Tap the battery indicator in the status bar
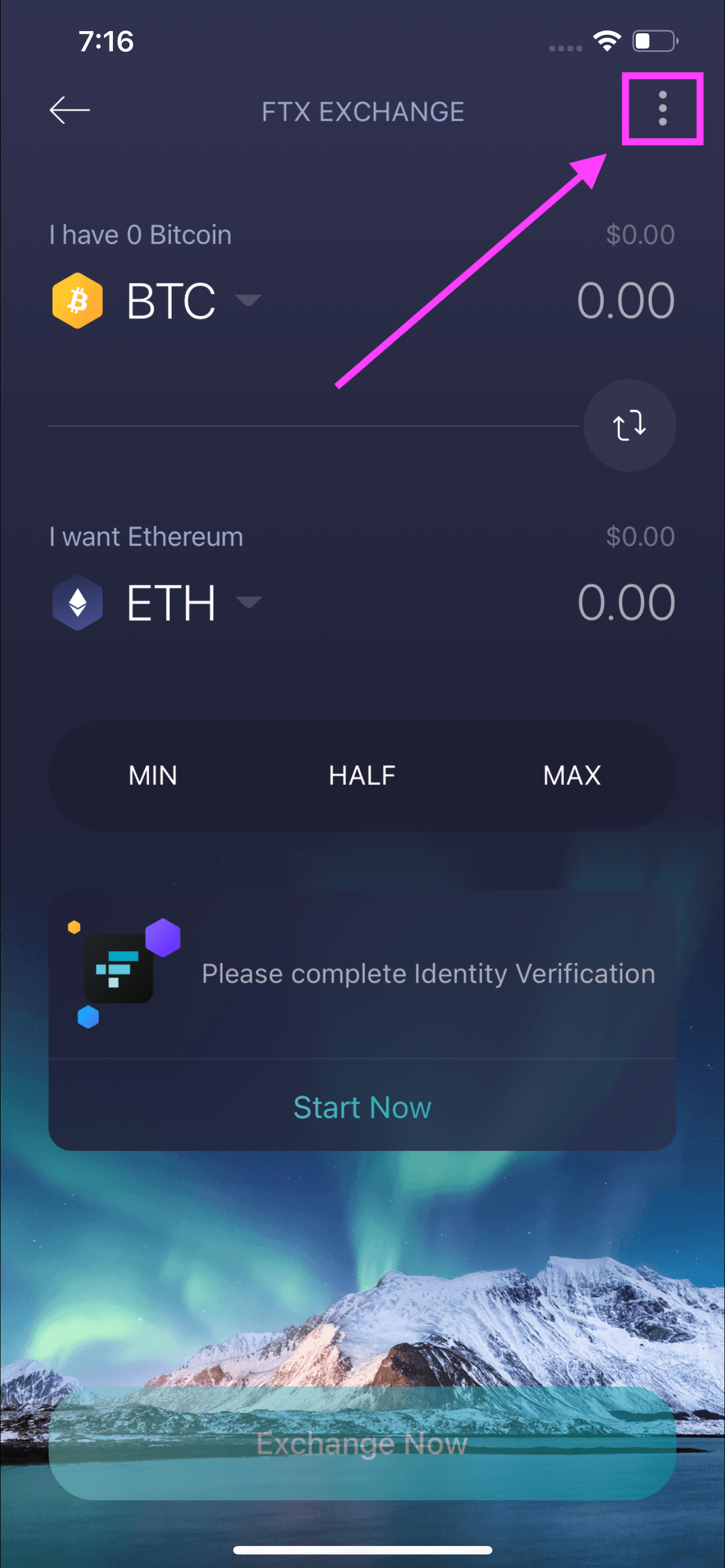 pos(653,40)
